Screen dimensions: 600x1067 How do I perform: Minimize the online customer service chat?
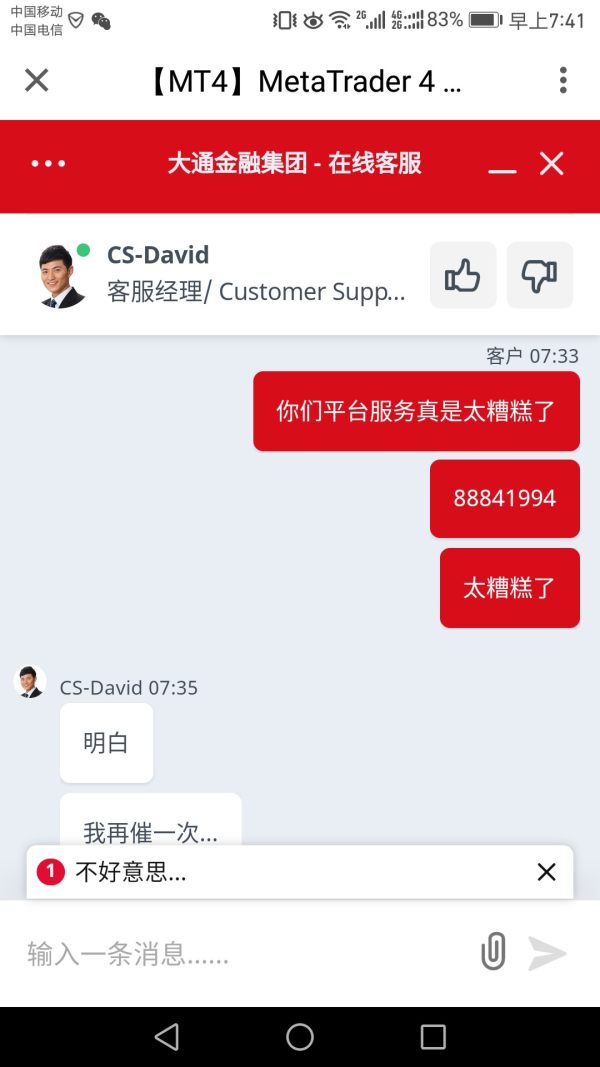point(502,166)
